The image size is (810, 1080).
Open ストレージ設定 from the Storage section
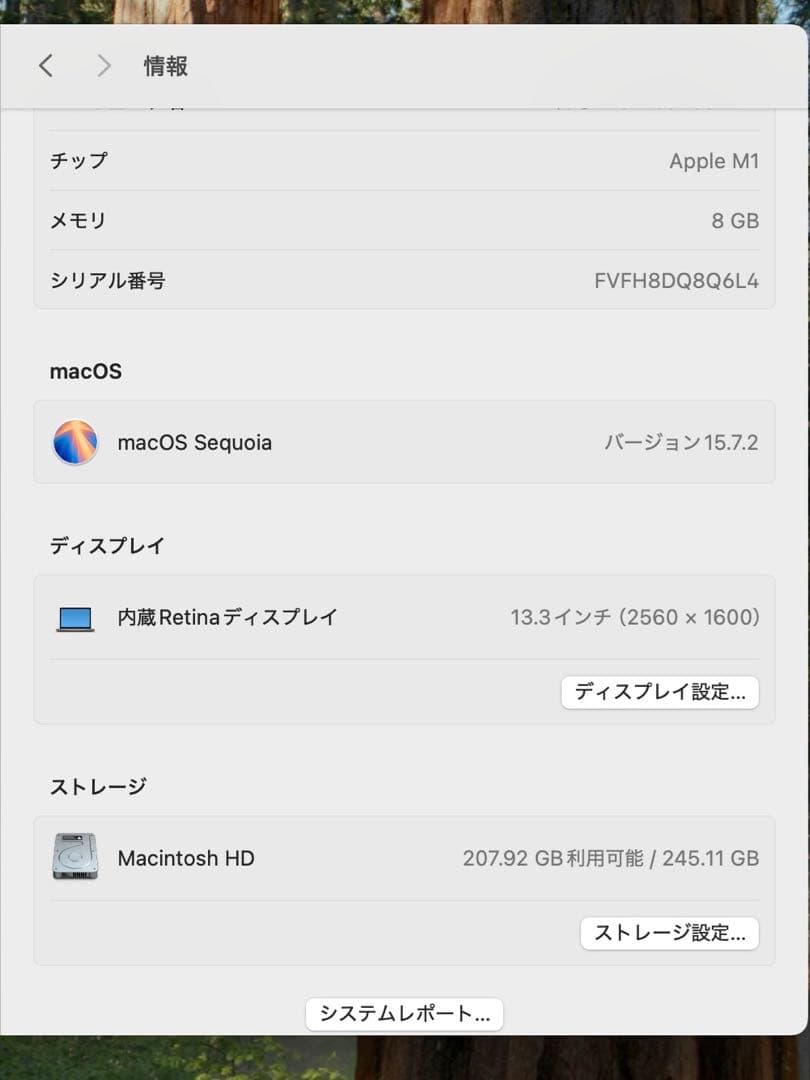pyautogui.click(x=670, y=933)
